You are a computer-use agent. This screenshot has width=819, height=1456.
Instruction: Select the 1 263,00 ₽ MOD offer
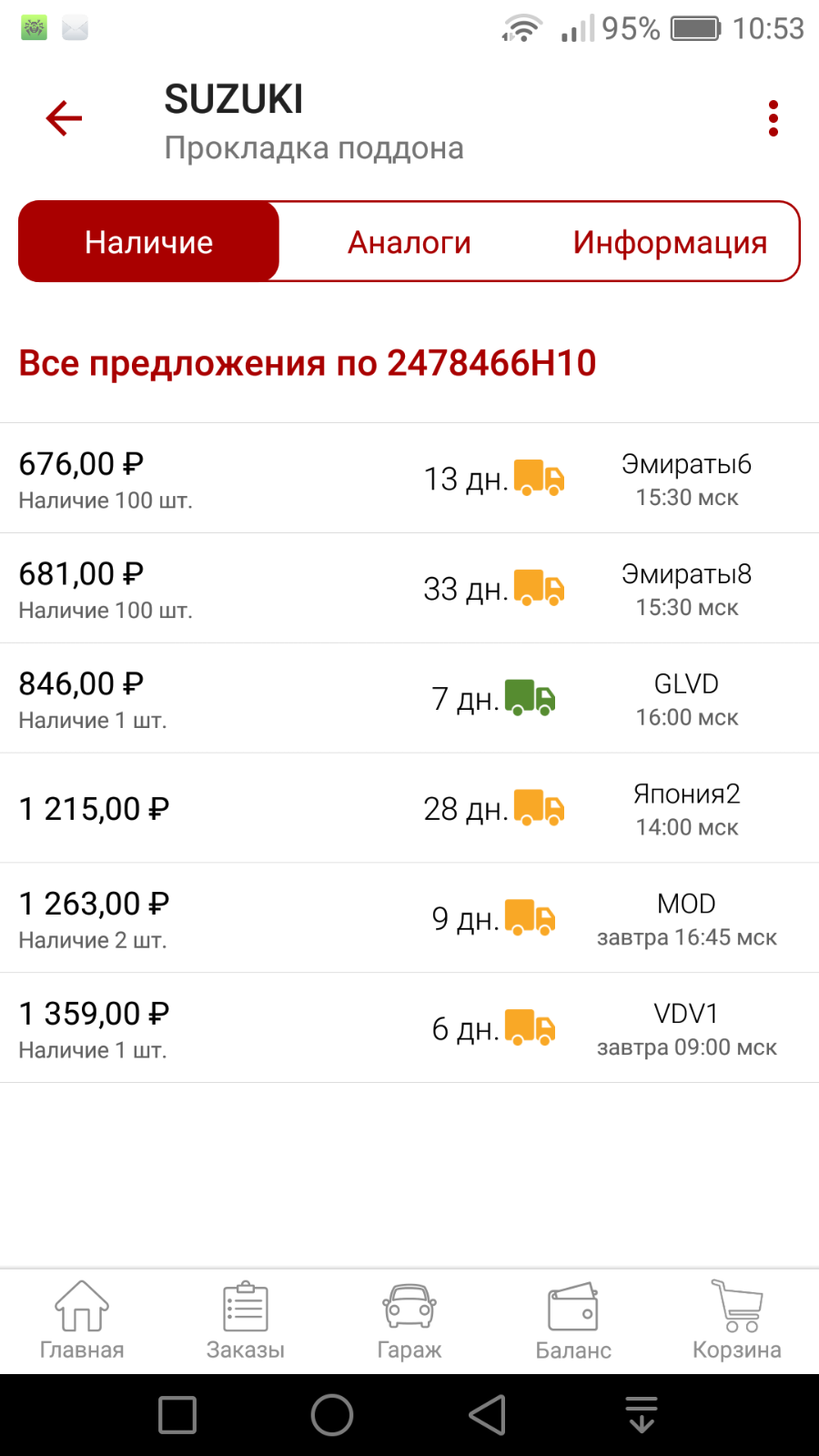(409, 918)
